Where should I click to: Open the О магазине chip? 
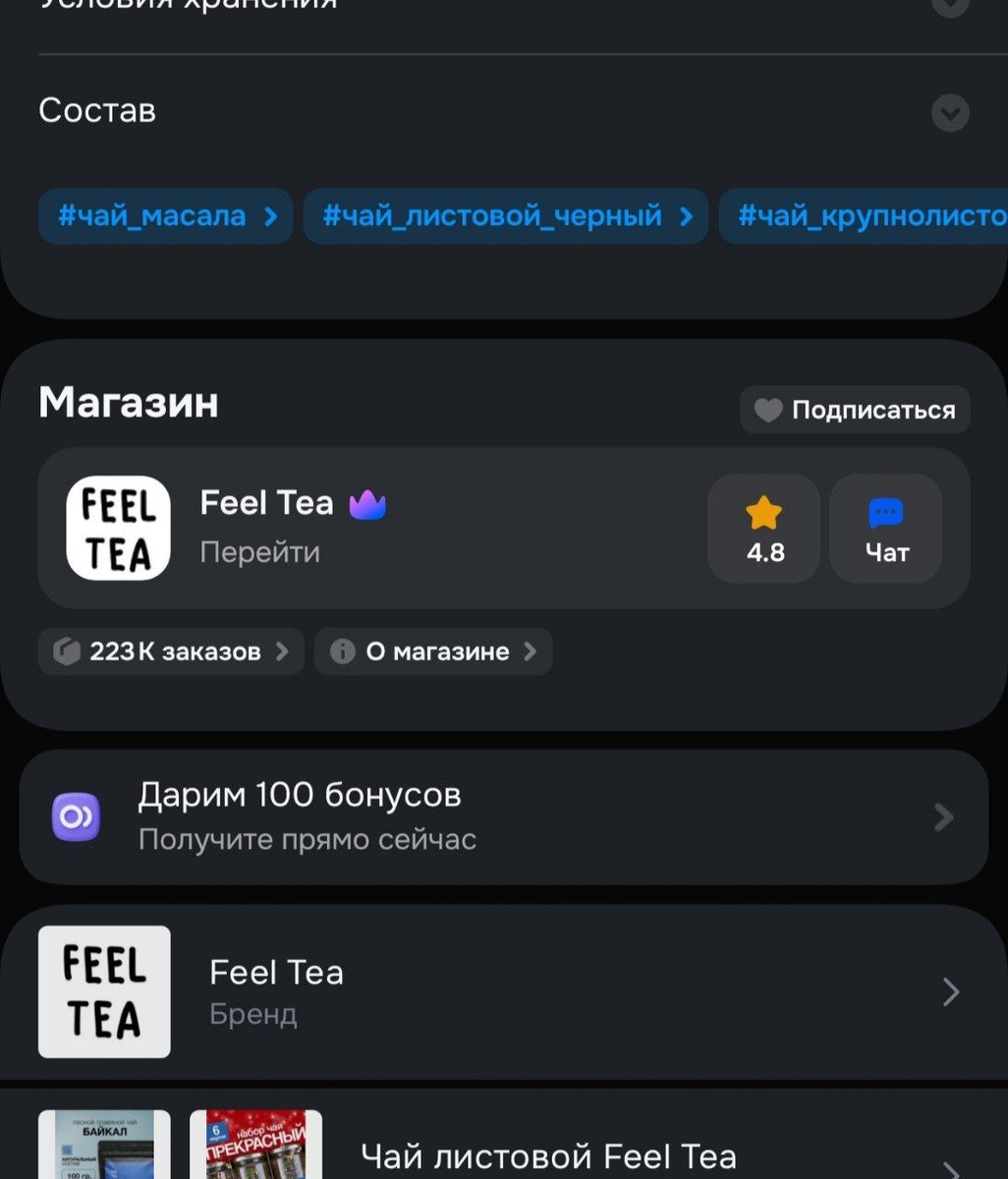click(x=432, y=650)
